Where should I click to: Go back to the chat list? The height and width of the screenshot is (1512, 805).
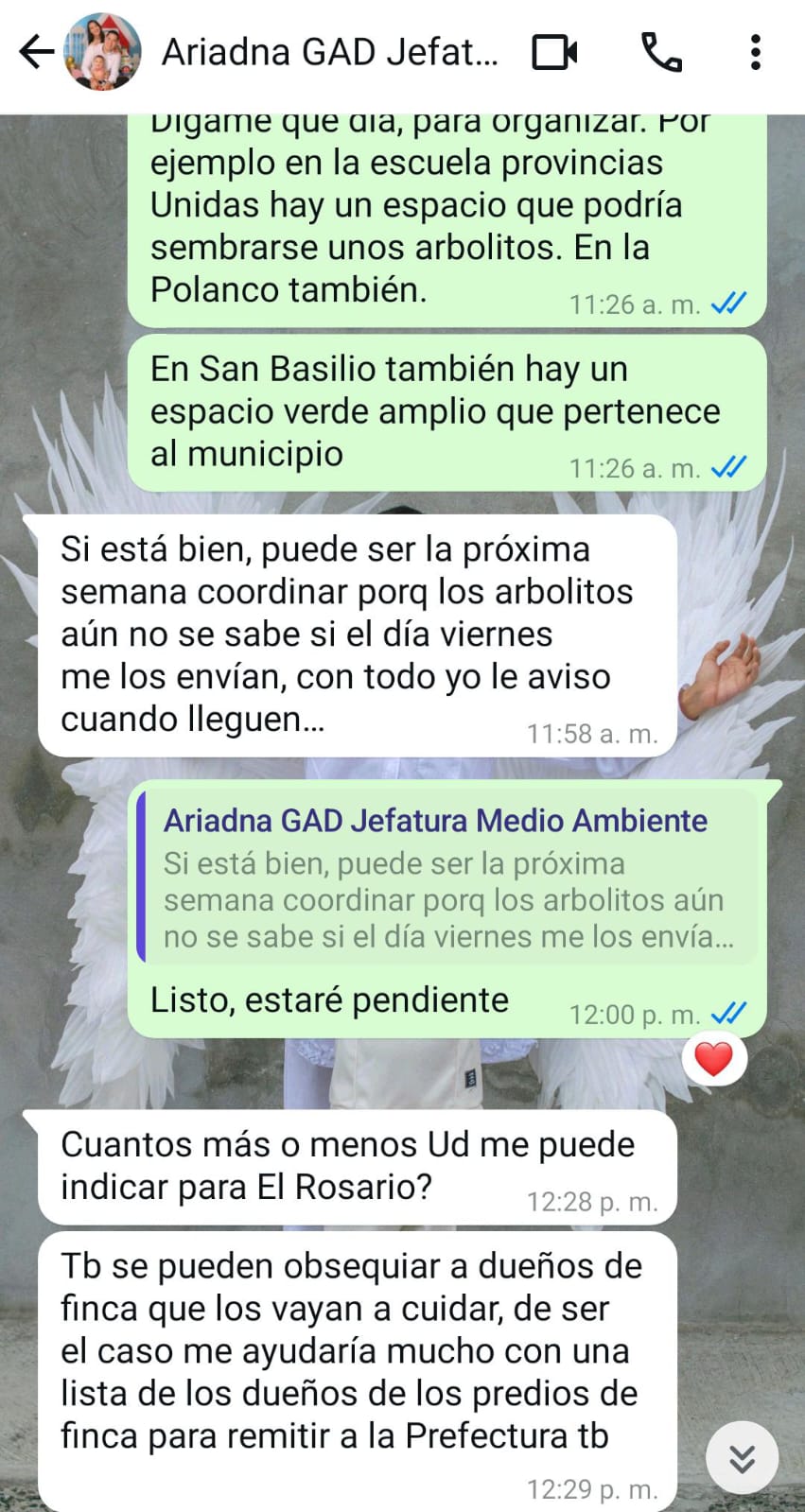[x=36, y=52]
